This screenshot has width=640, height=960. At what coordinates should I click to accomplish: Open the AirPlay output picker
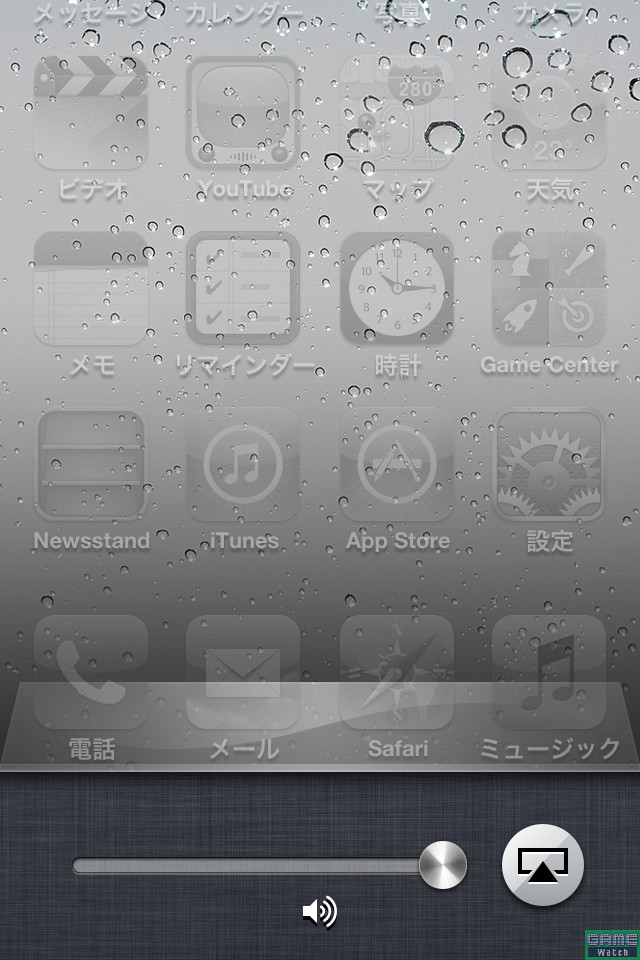click(x=542, y=865)
